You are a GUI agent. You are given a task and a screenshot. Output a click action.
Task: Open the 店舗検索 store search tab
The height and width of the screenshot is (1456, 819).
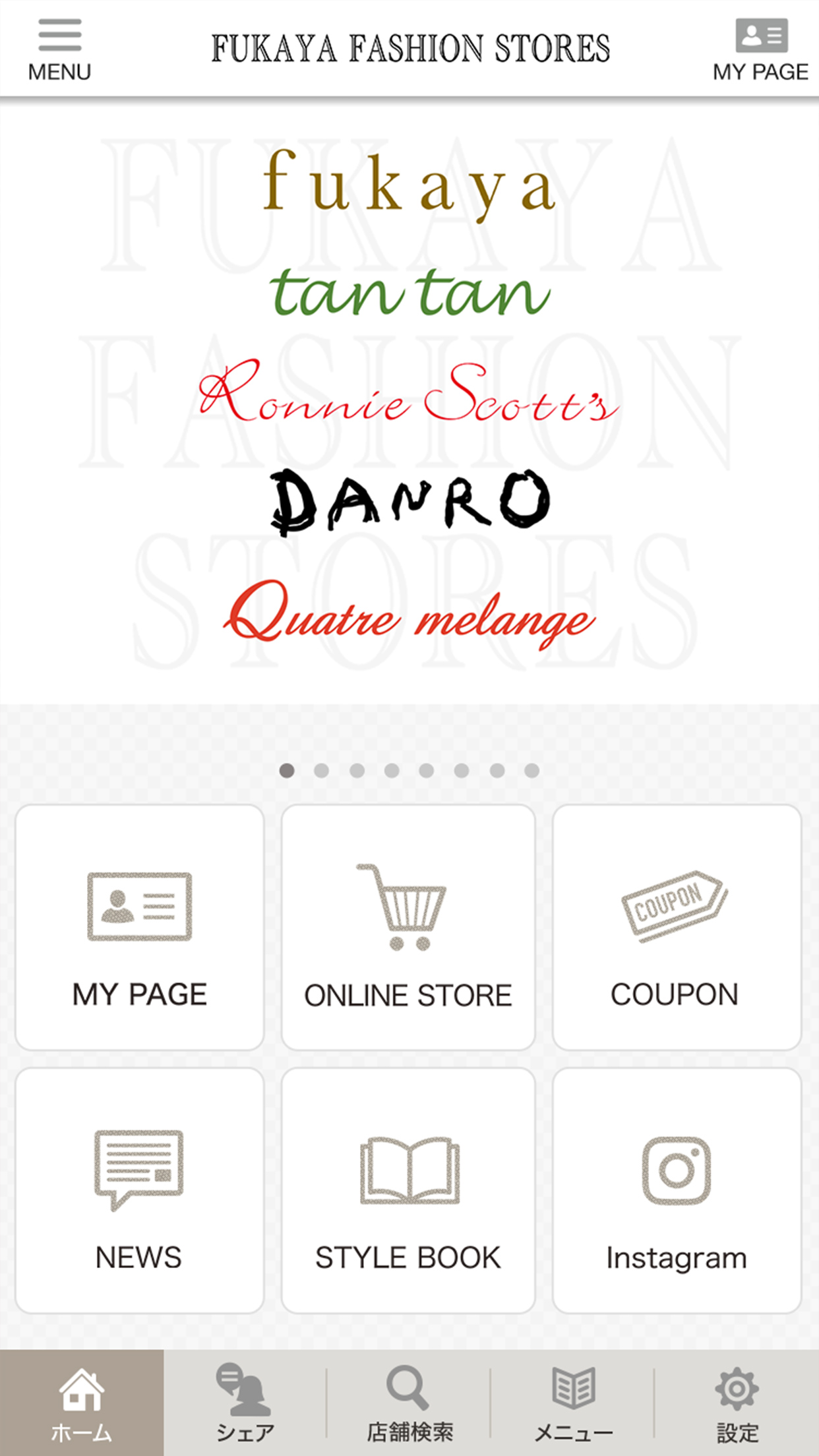[409, 1403]
